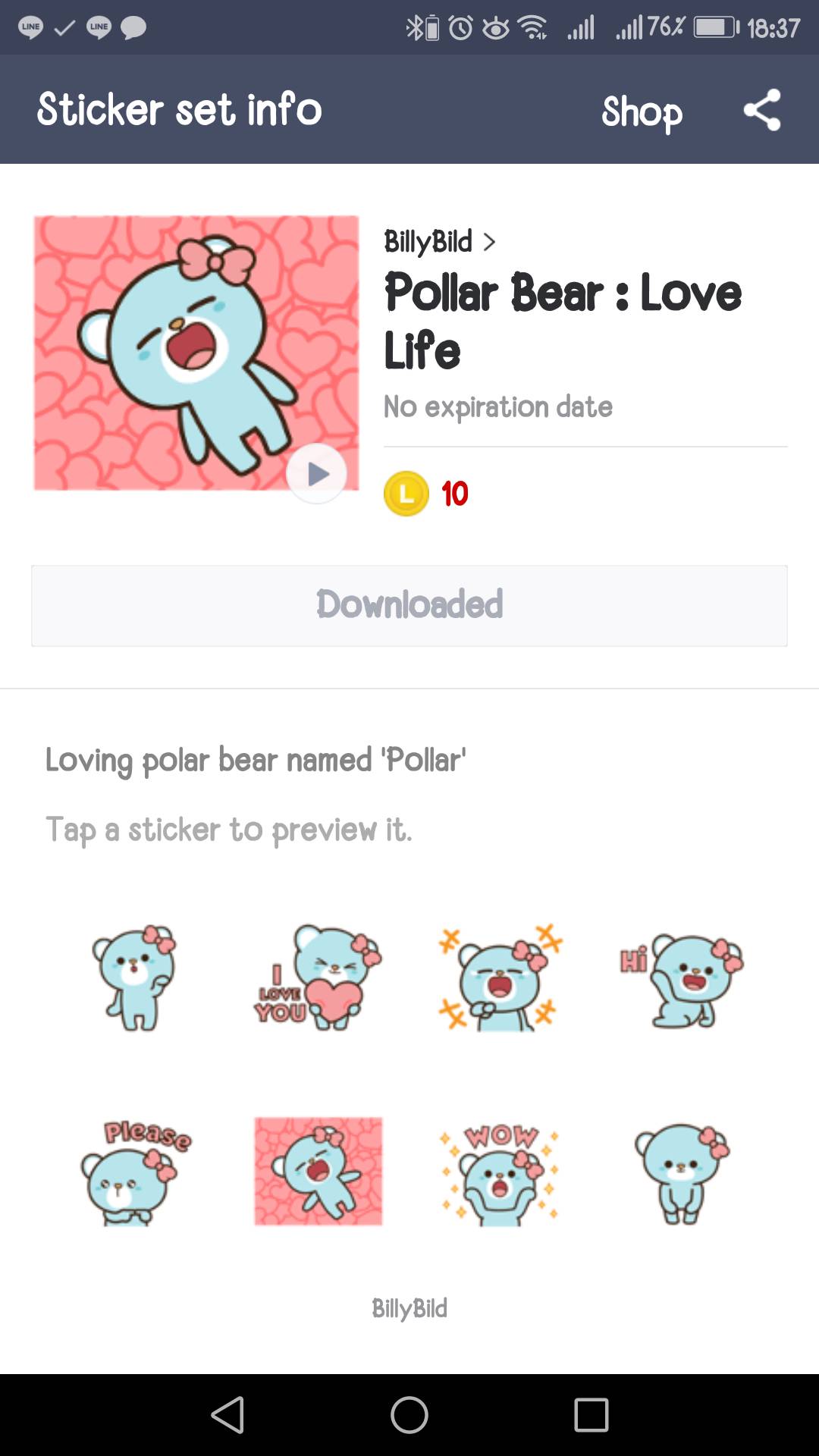Image resolution: width=819 pixels, height=1456 pixels.
Task: Tap the Downloaded button
Action: coord(409,605)
